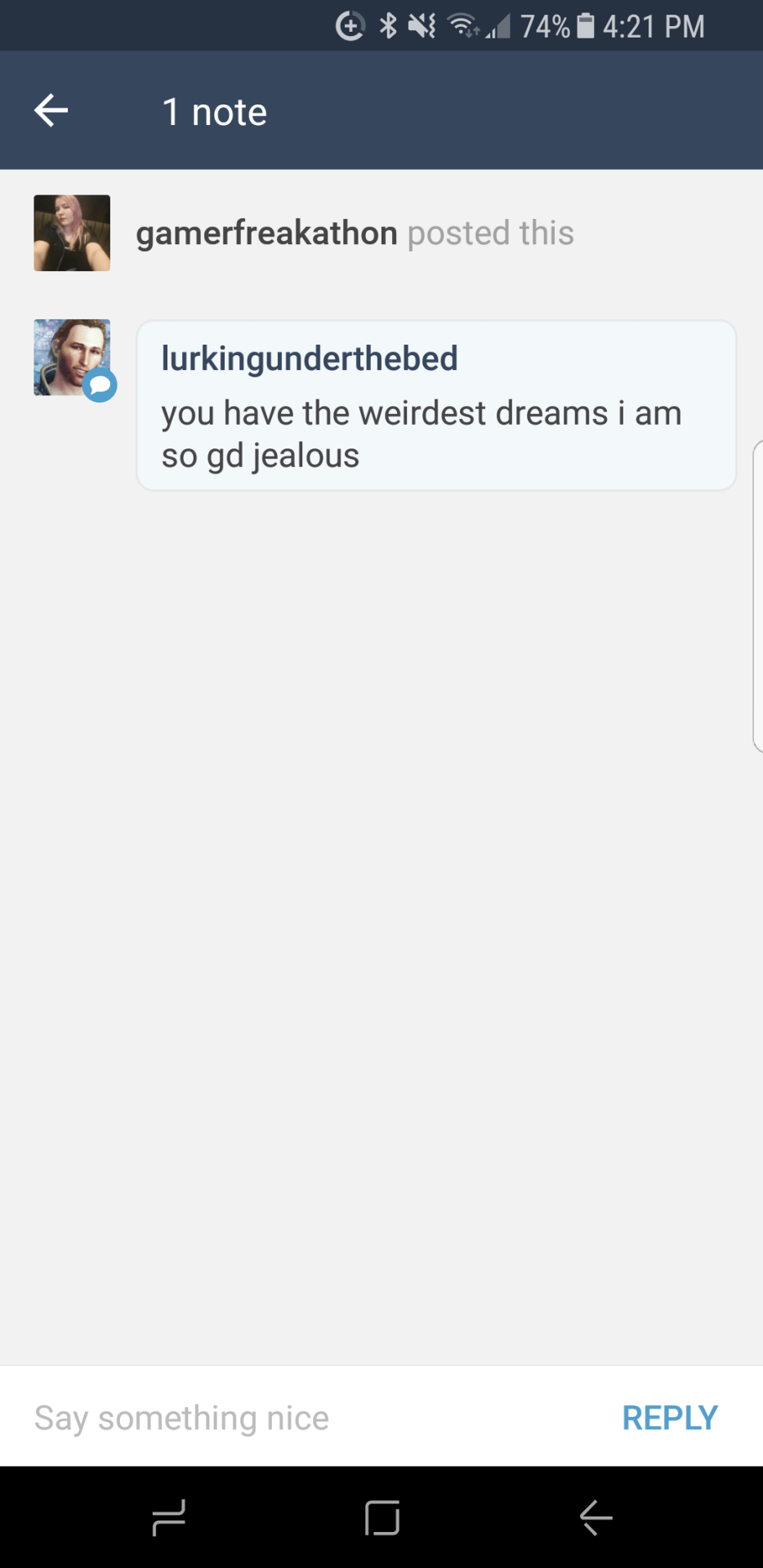The image size is (763, 1568).
Task: Open recent apps from navigation bar
Action: click(169, 1518)
